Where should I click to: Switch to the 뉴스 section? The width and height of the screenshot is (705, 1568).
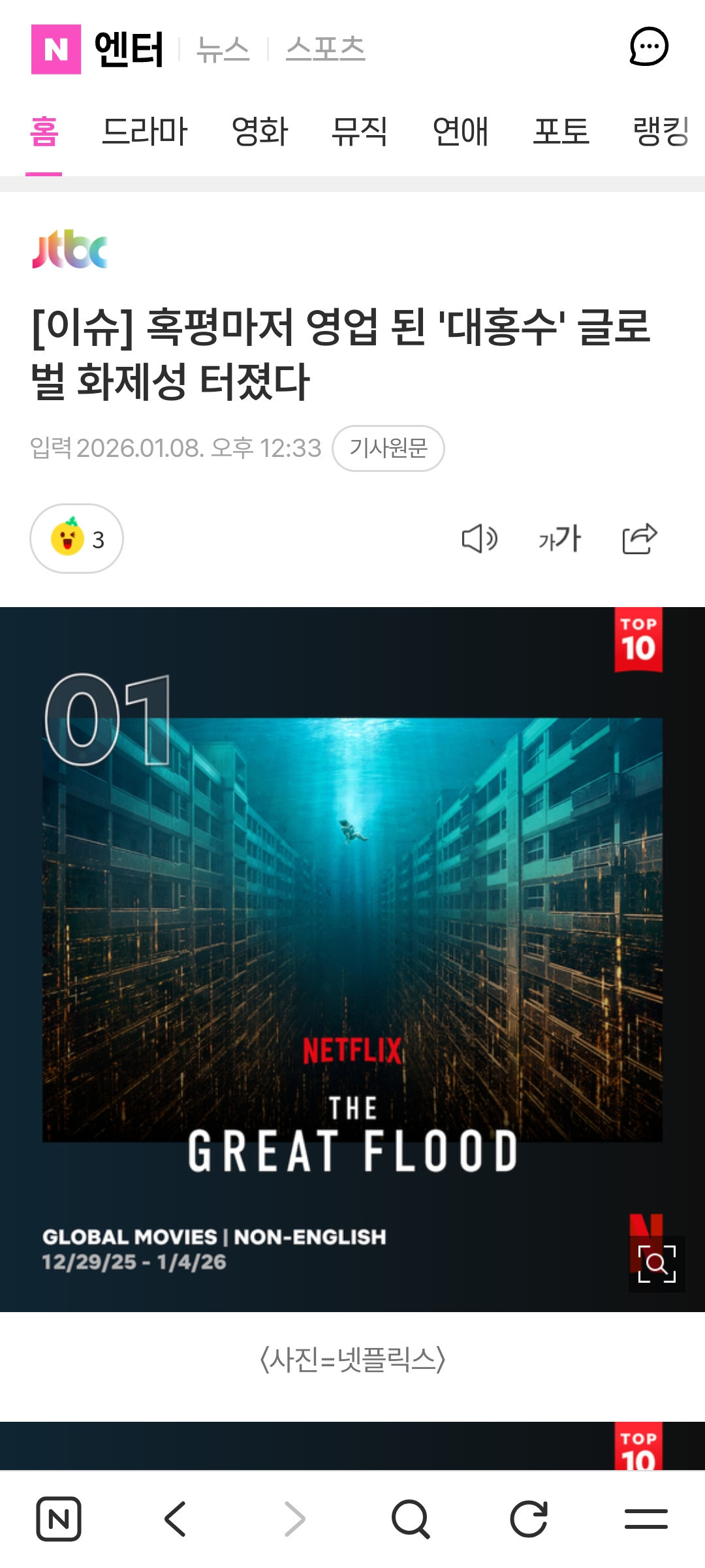tap(223, 49)
